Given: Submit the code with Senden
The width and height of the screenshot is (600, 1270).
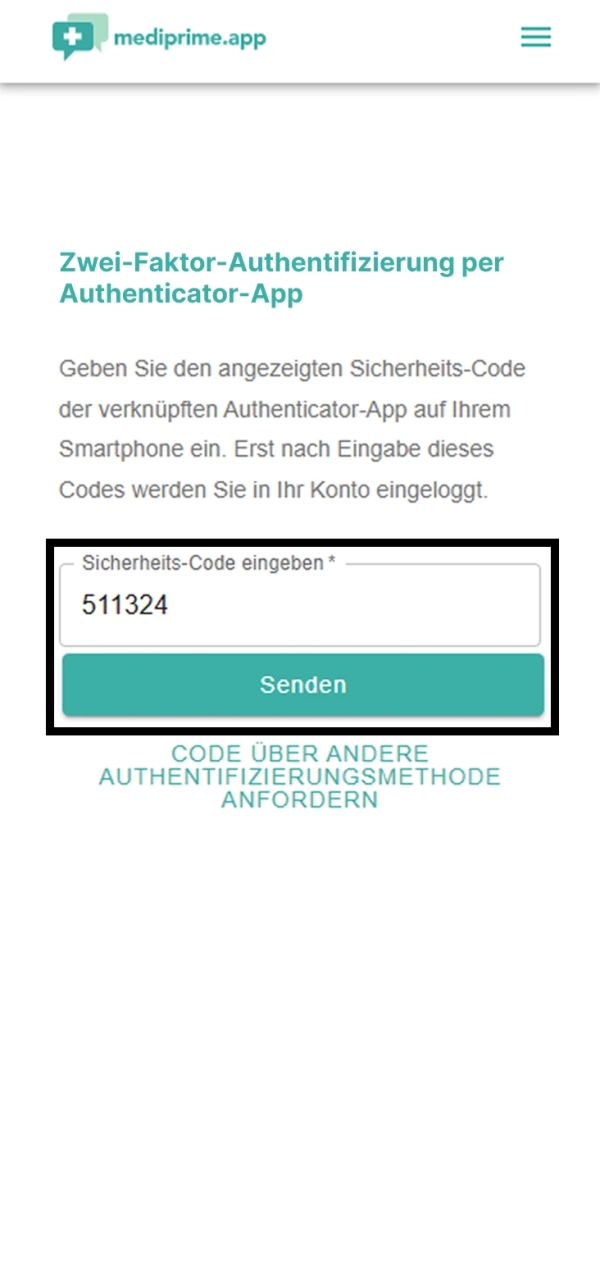Looking at the screenshot, I should point(302,685).
